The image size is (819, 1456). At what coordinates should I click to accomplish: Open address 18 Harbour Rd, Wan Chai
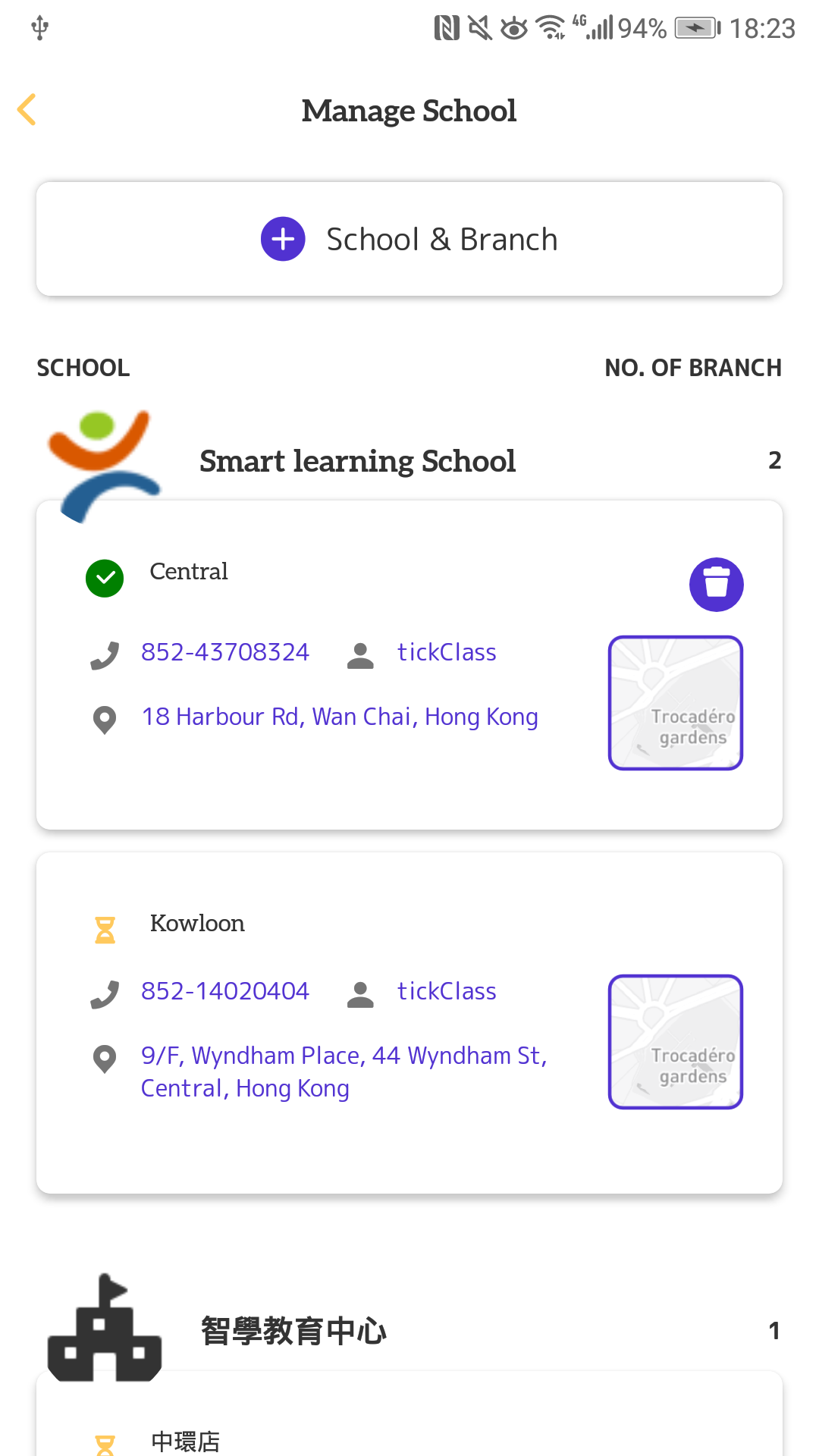pos(340,717)
